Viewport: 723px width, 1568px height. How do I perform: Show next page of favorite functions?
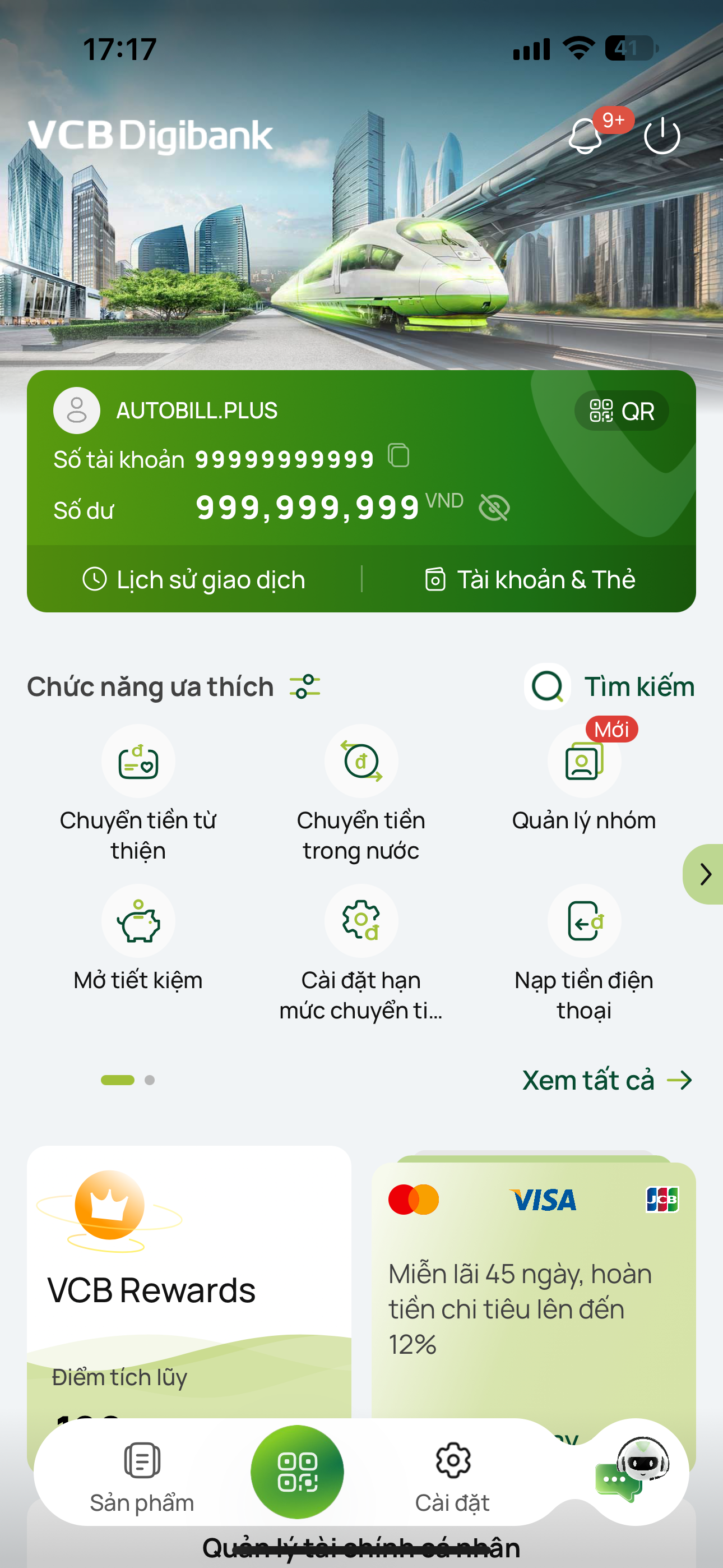tap(704, 874)
